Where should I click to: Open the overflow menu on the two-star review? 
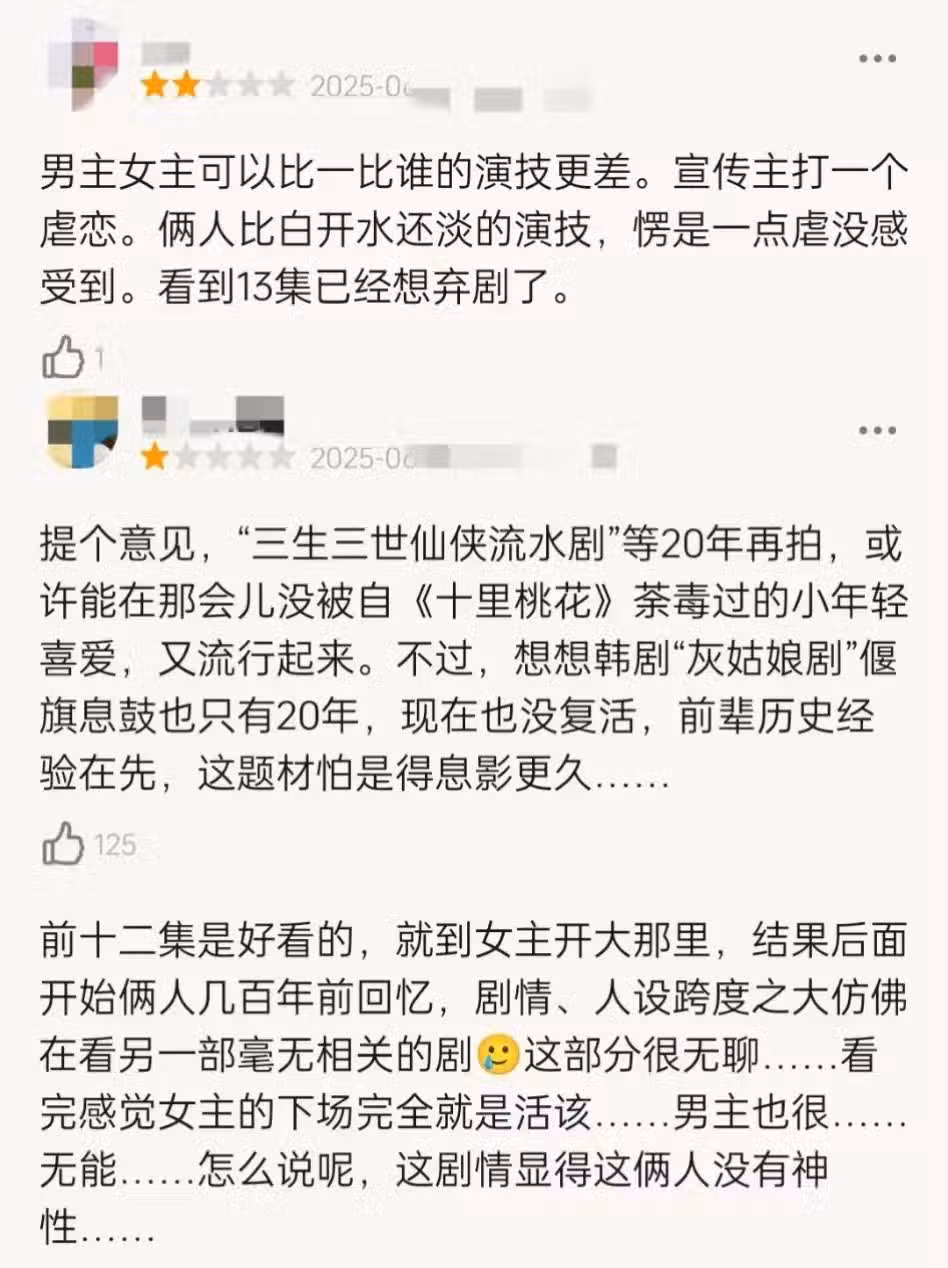tap(877, 58)
